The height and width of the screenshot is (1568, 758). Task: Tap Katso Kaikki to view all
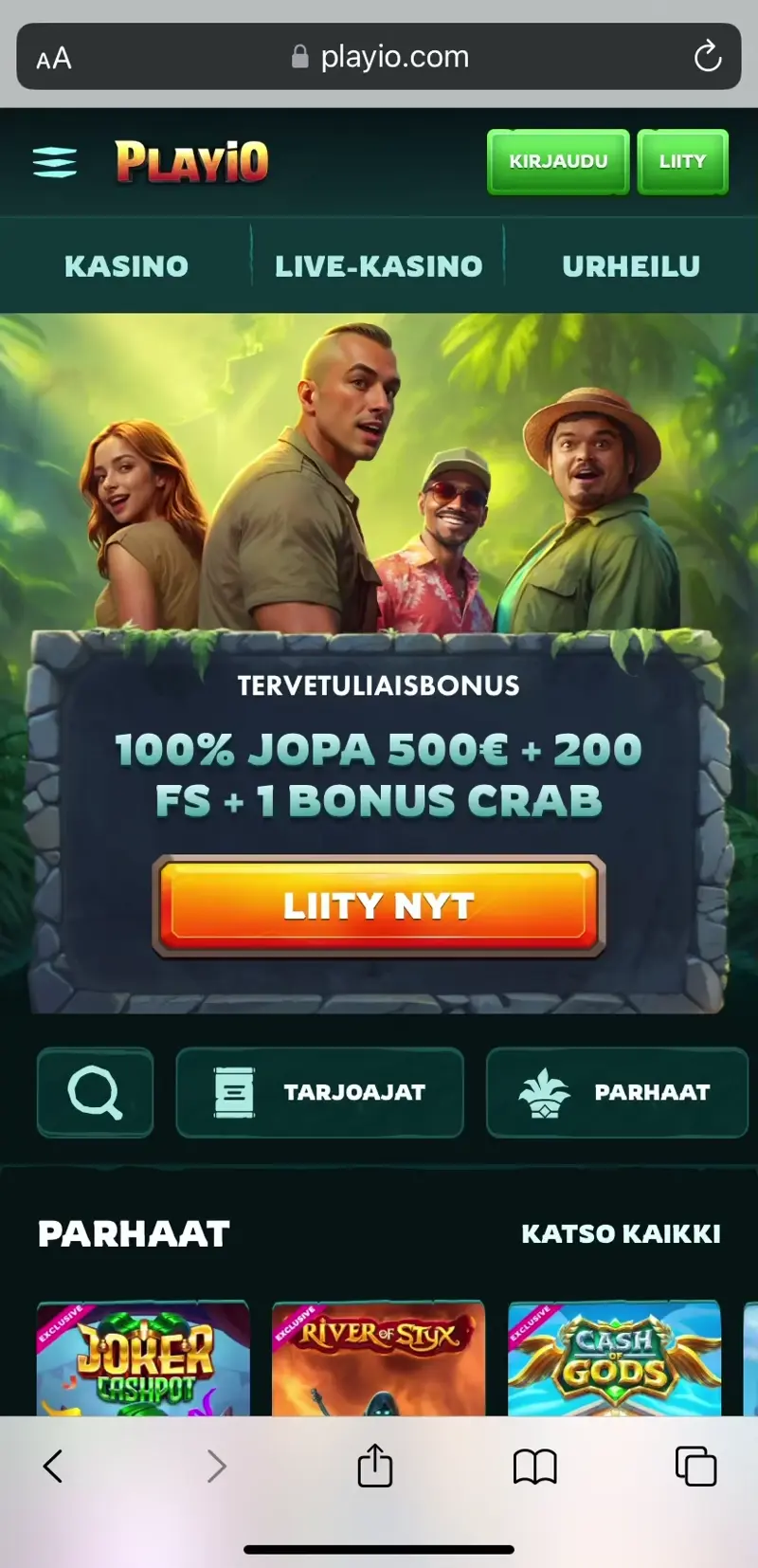pyautogui.click(x=621, y=1233)
